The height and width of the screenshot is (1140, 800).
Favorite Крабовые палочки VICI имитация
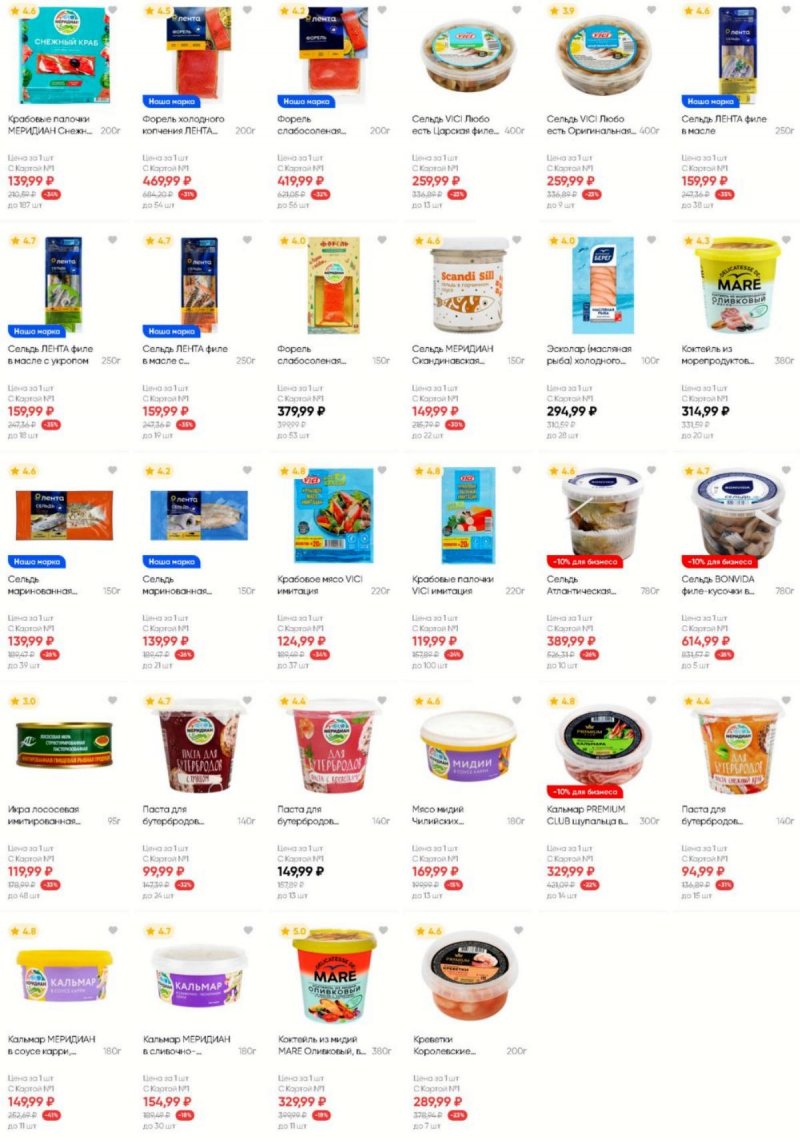517,470
